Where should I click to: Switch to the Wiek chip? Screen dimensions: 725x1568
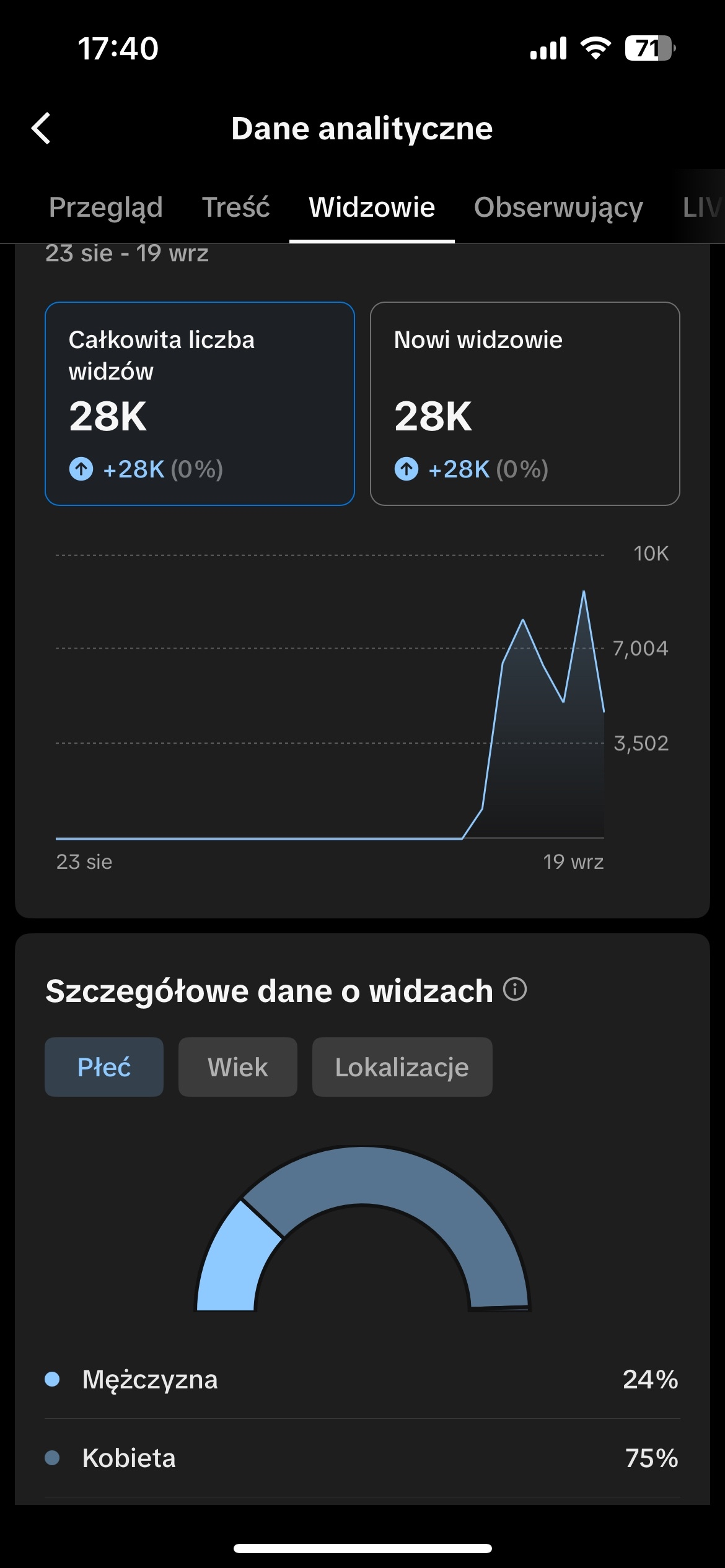click(238, 1067)
